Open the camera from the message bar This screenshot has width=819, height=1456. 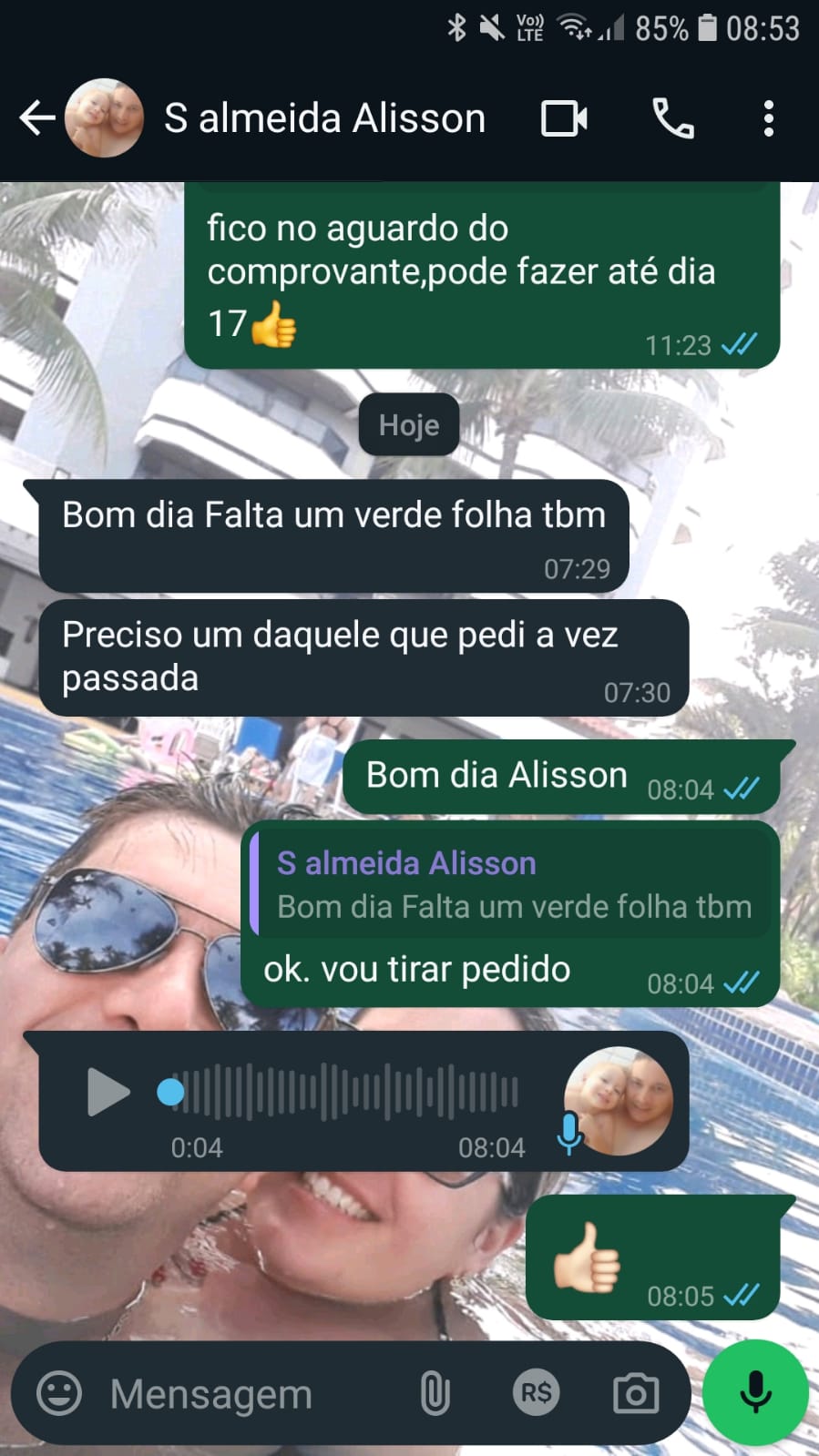pyautogui.click(x=635, y=1393)
